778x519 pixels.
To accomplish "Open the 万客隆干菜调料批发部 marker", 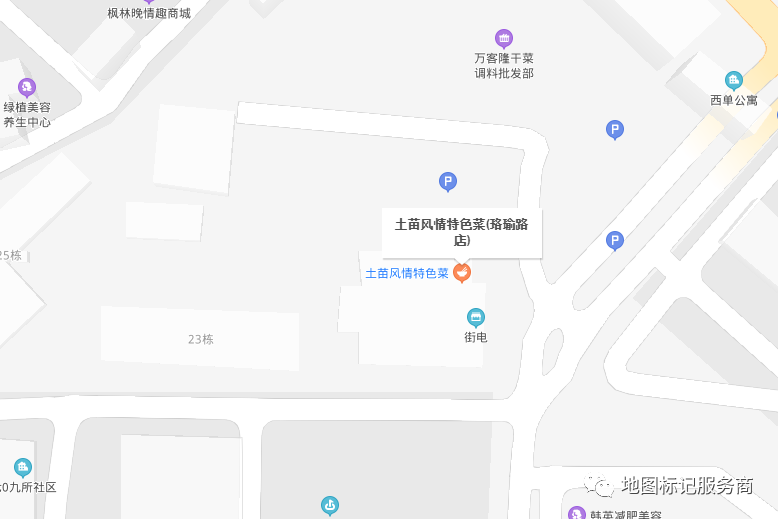I will coord(504,39).
